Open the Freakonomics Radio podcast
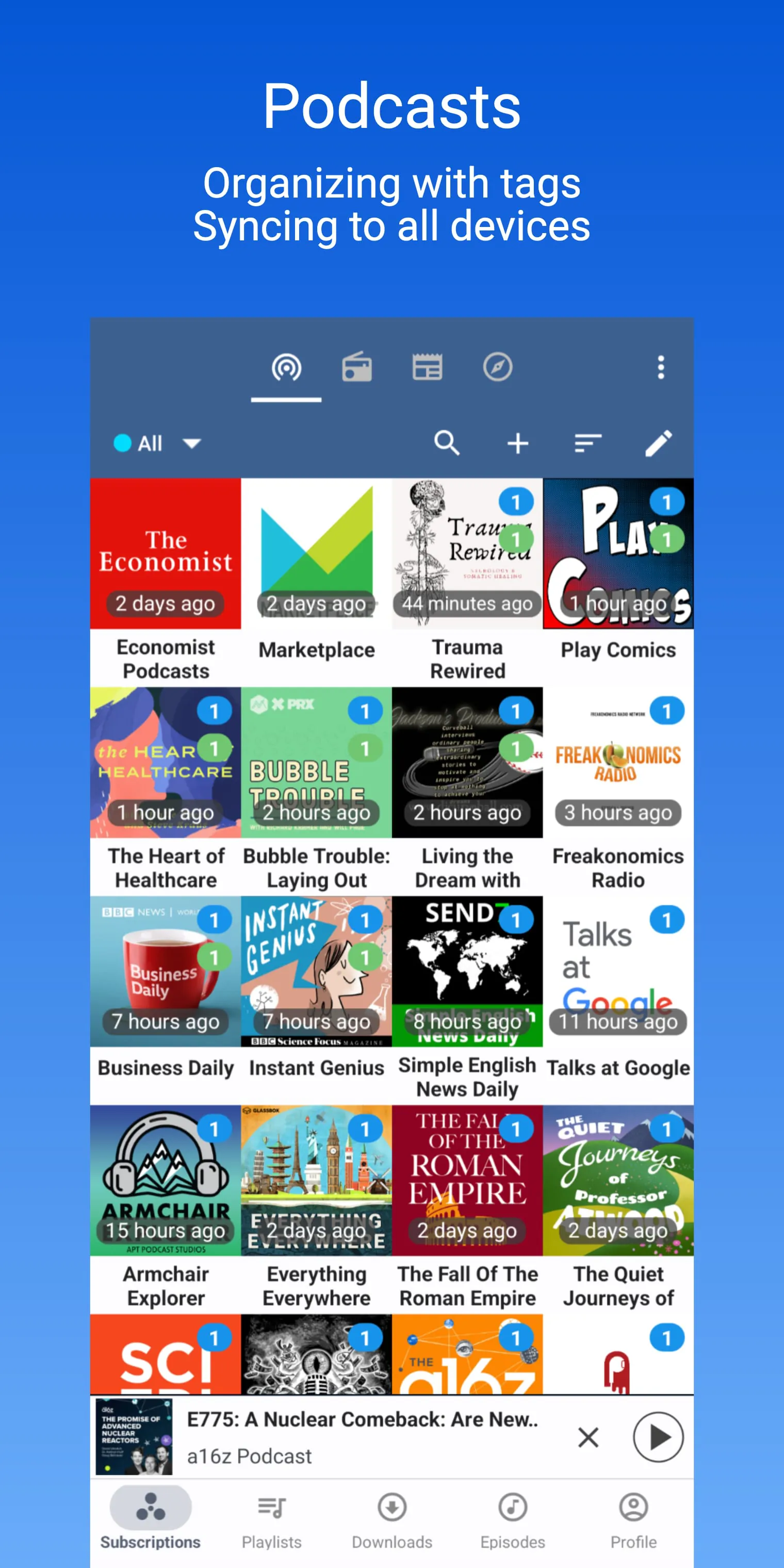 617,764
